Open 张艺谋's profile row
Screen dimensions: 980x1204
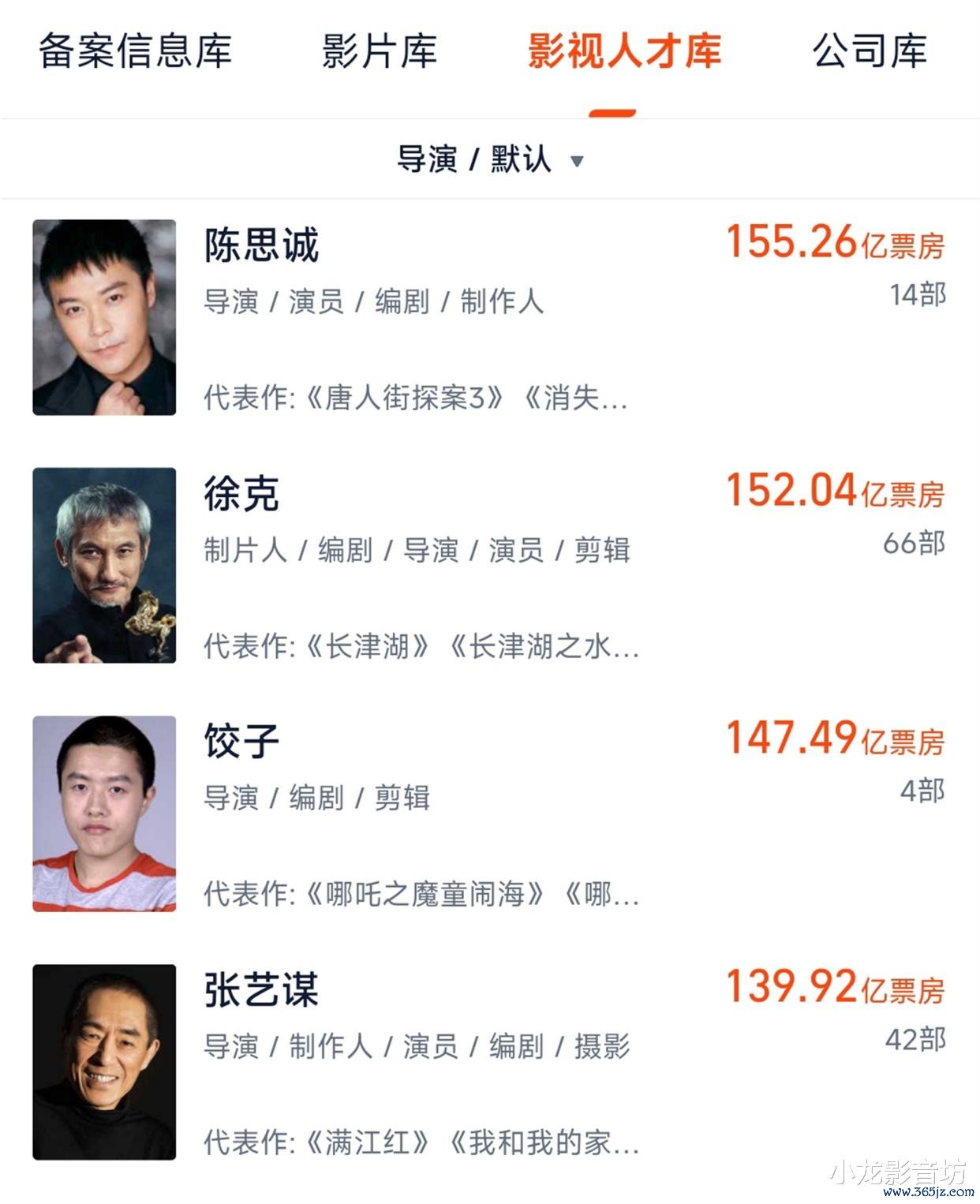click(x=489, y=1062)
